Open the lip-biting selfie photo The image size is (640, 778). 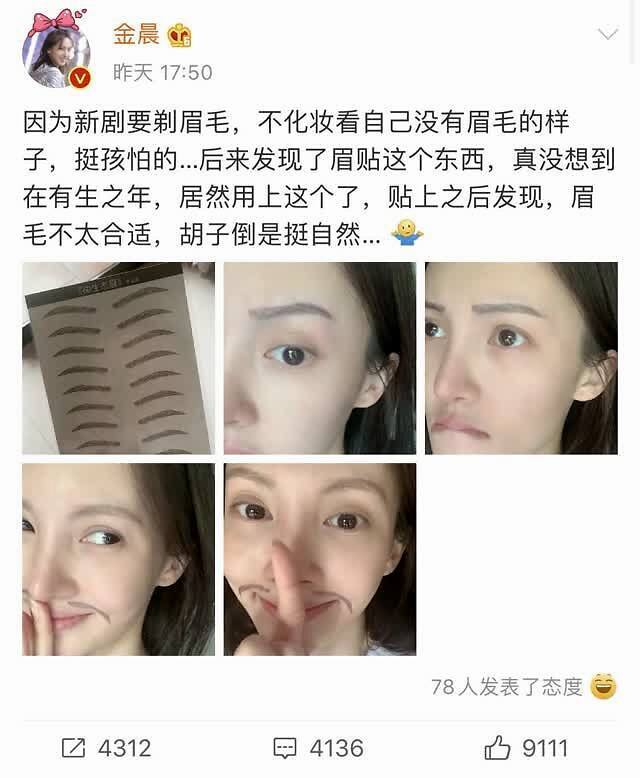(520, 358)
